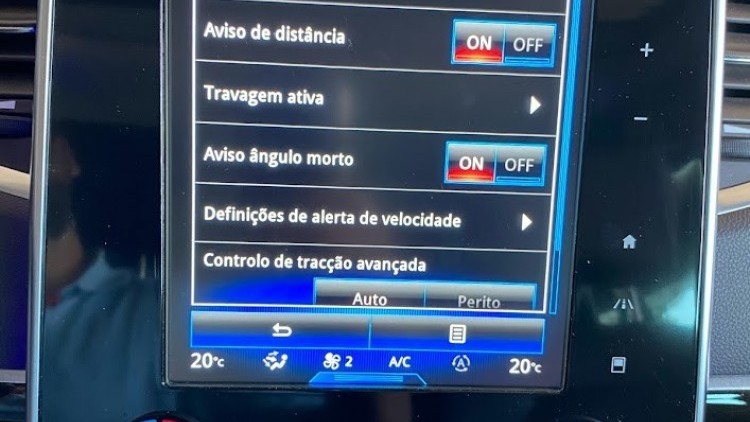Choose Perito traction control mode
The height and width of the screenshot is (422, 750).
click(479, 299)
